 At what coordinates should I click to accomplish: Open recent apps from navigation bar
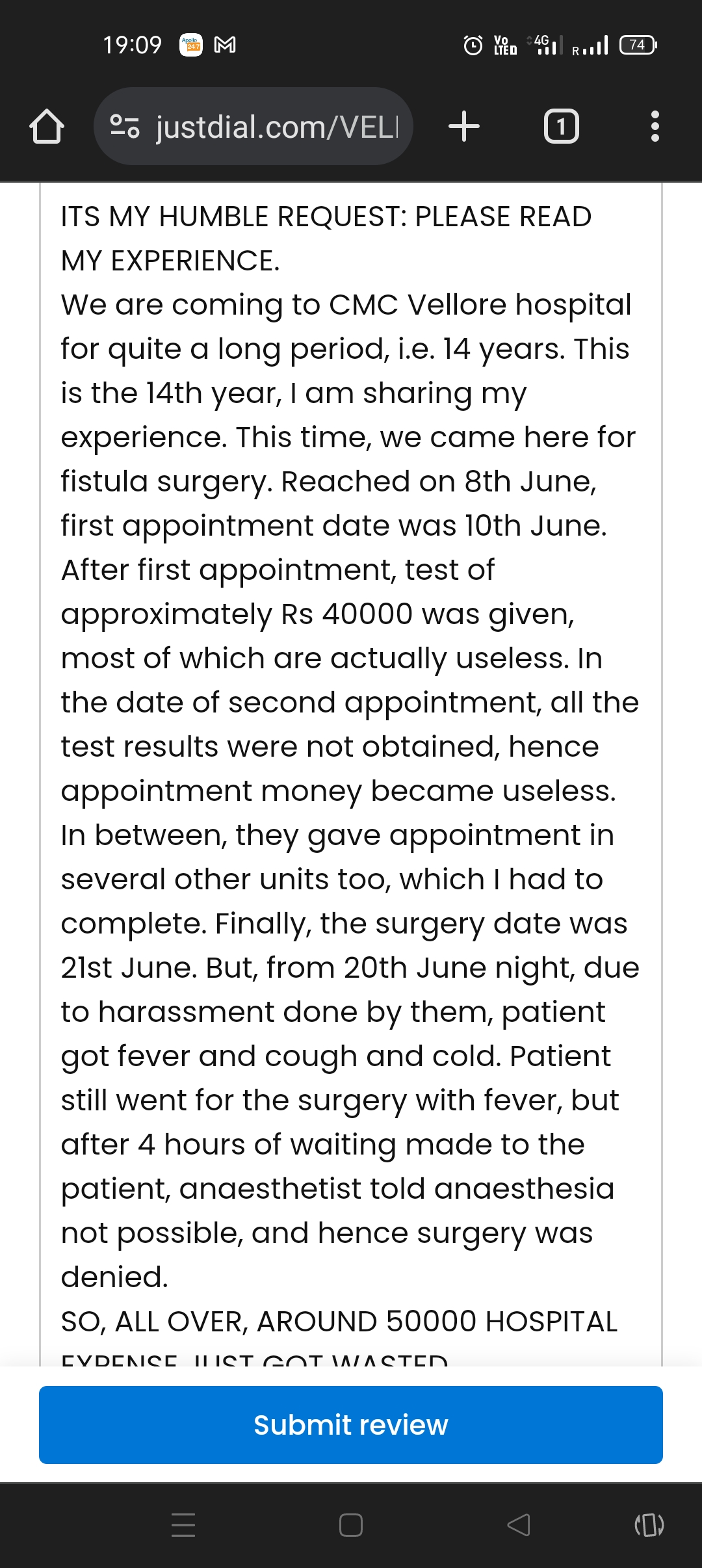(183, 1524)
